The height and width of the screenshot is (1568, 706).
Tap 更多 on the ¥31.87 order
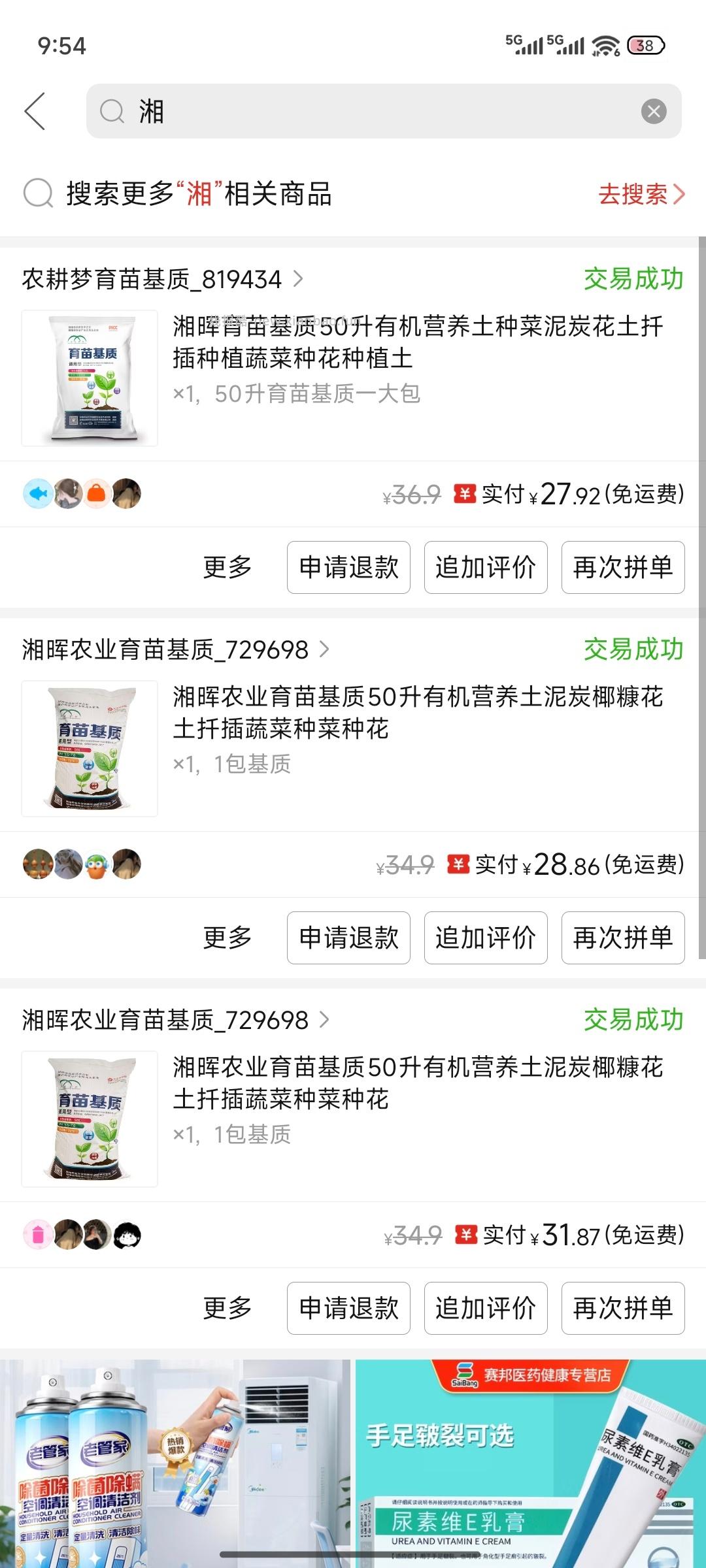(227, 1308)
